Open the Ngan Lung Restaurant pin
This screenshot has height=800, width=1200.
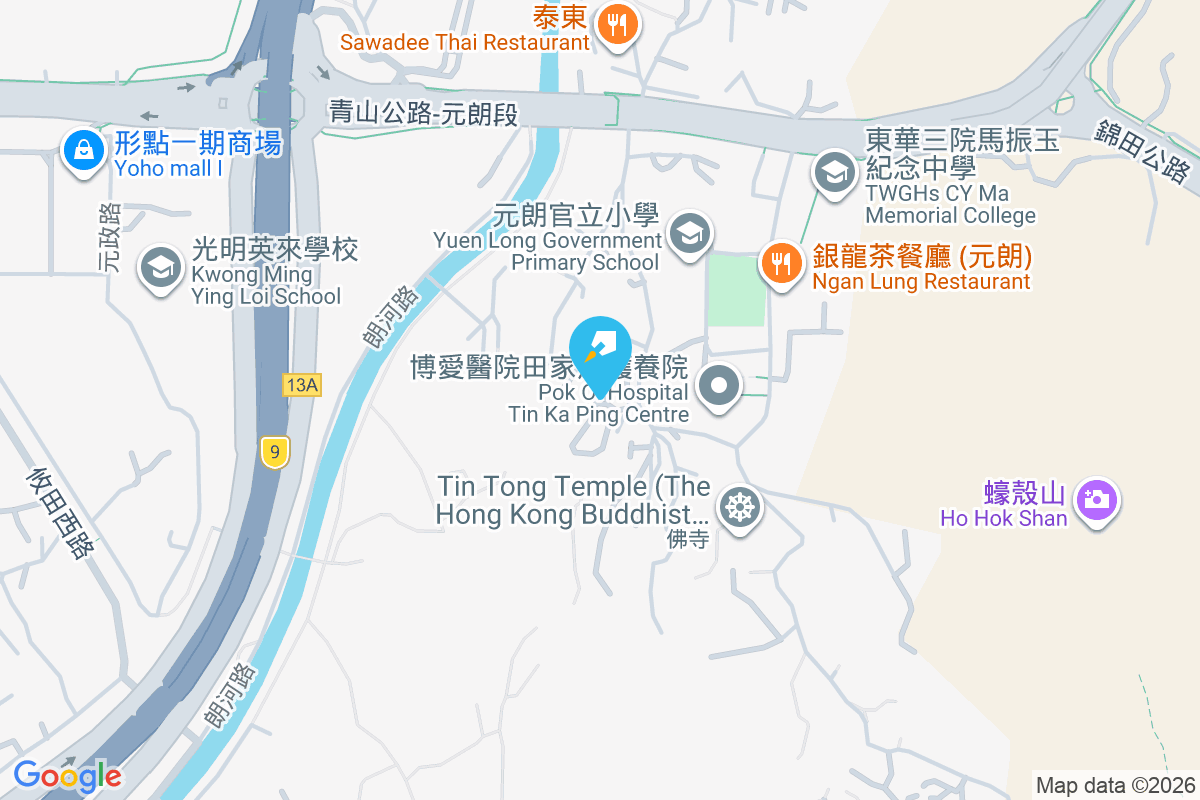(782, 264)
